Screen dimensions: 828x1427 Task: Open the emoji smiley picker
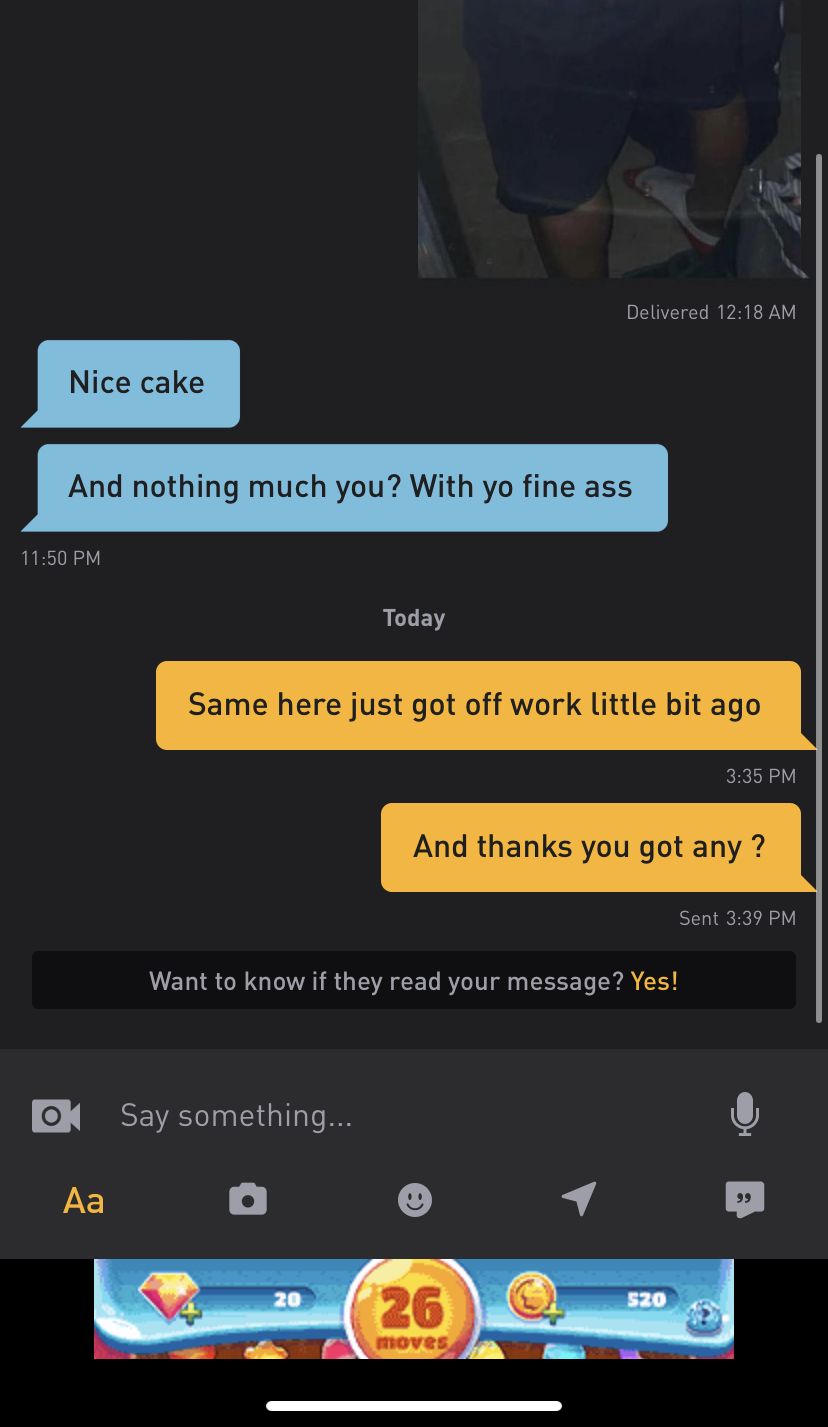[415, 1199]
